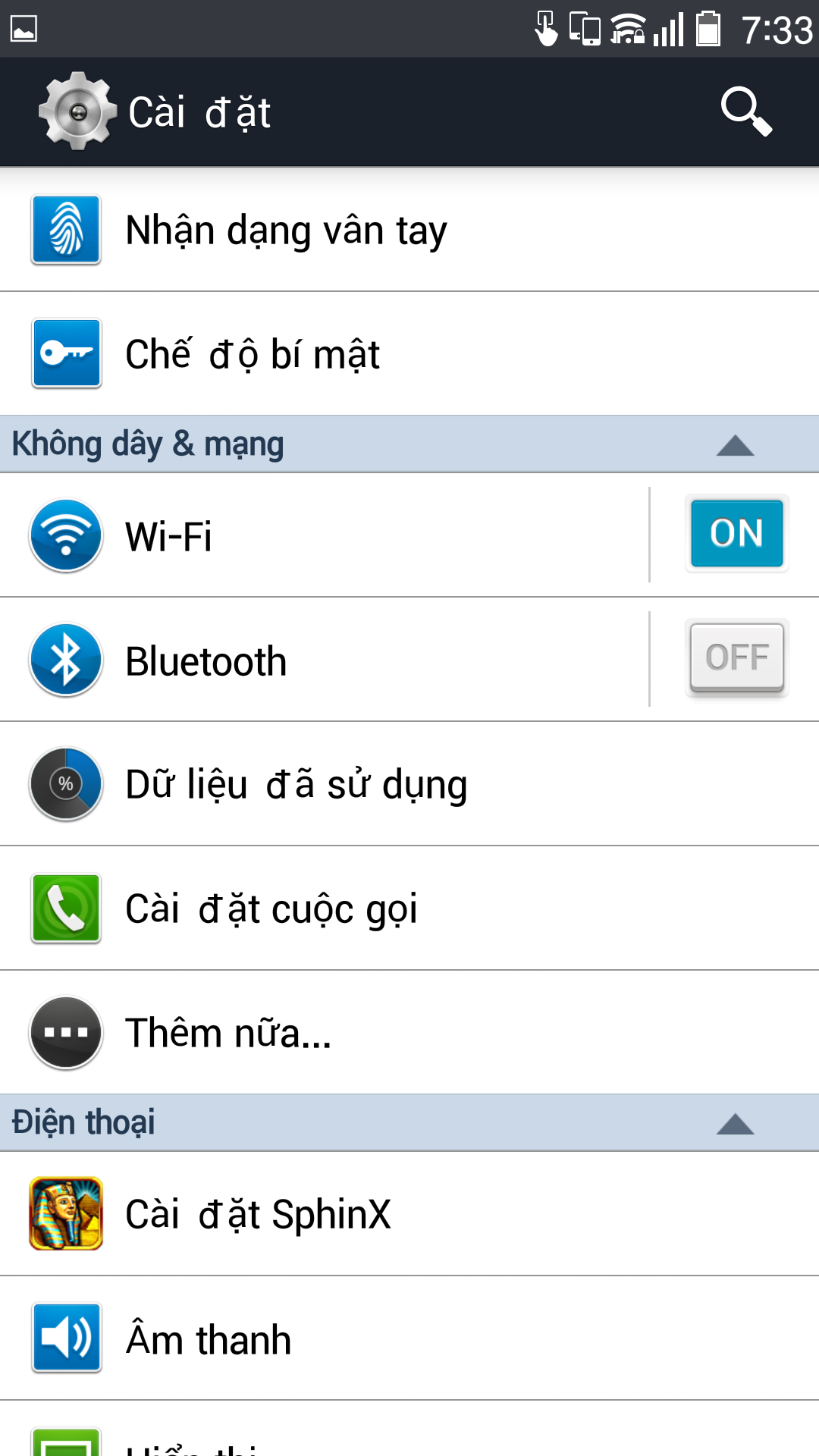Open Âm thanh settings

pos(409,1338)
